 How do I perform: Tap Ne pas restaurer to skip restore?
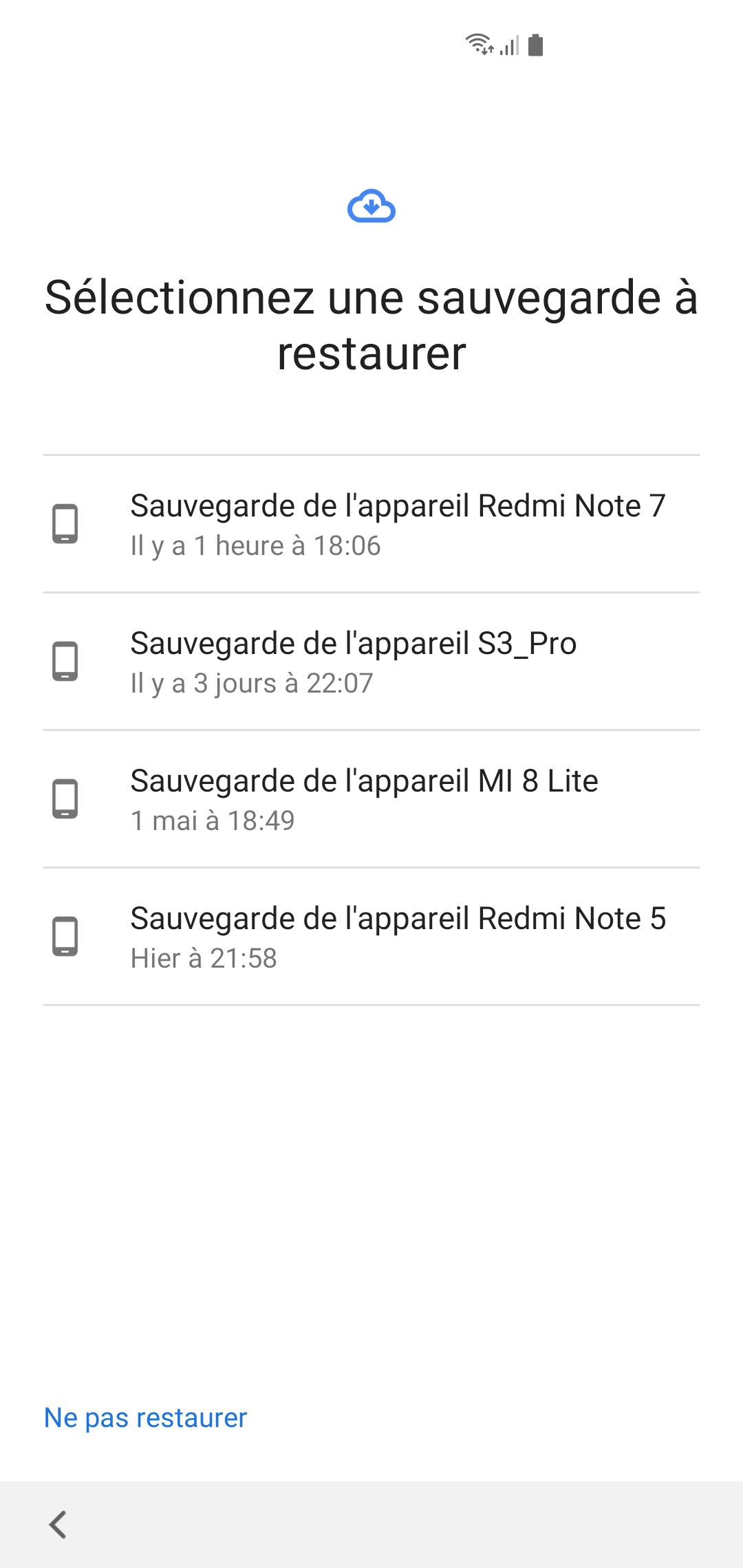(x=145, y=1417)
